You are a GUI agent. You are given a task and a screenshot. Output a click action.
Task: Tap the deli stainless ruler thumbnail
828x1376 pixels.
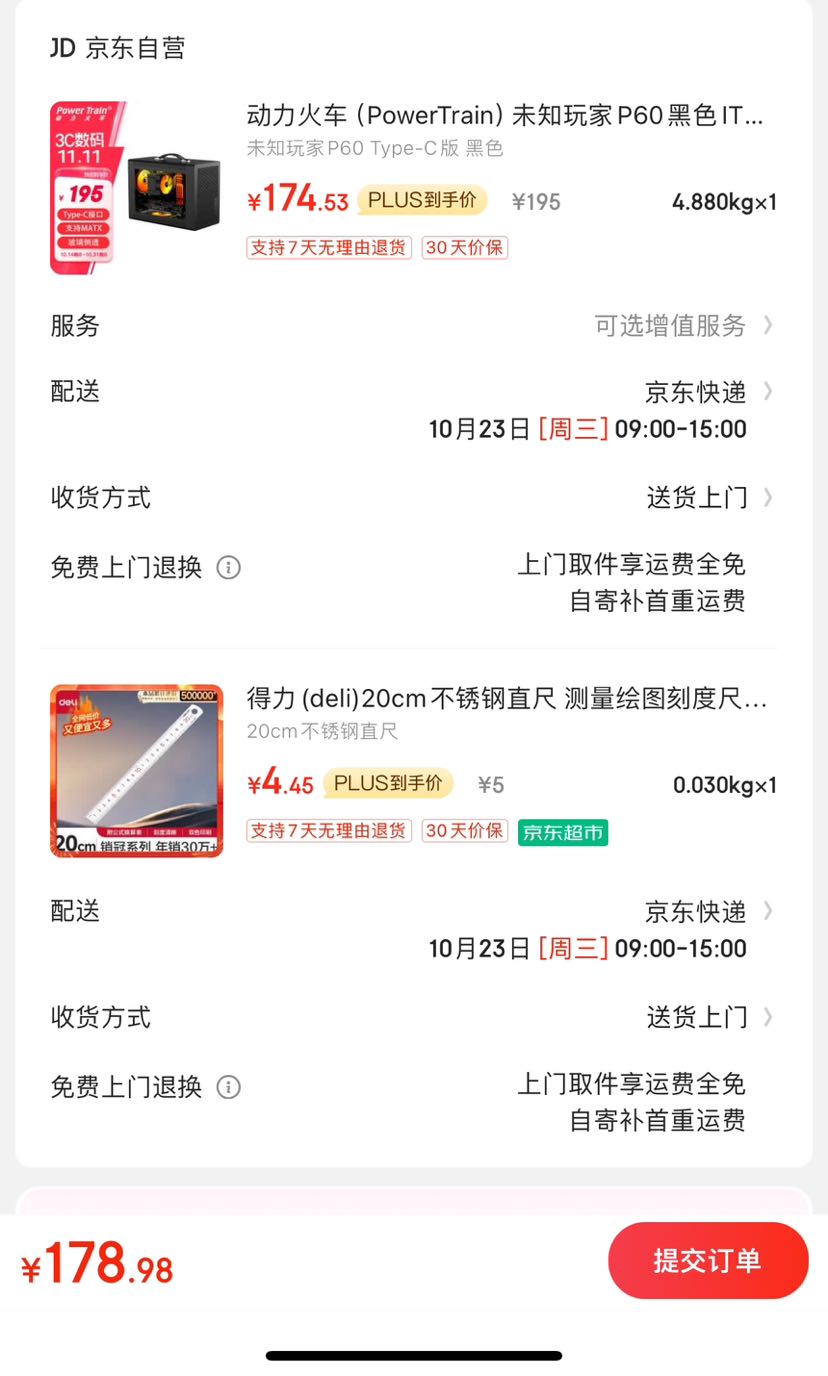click(x=136, y=770)
